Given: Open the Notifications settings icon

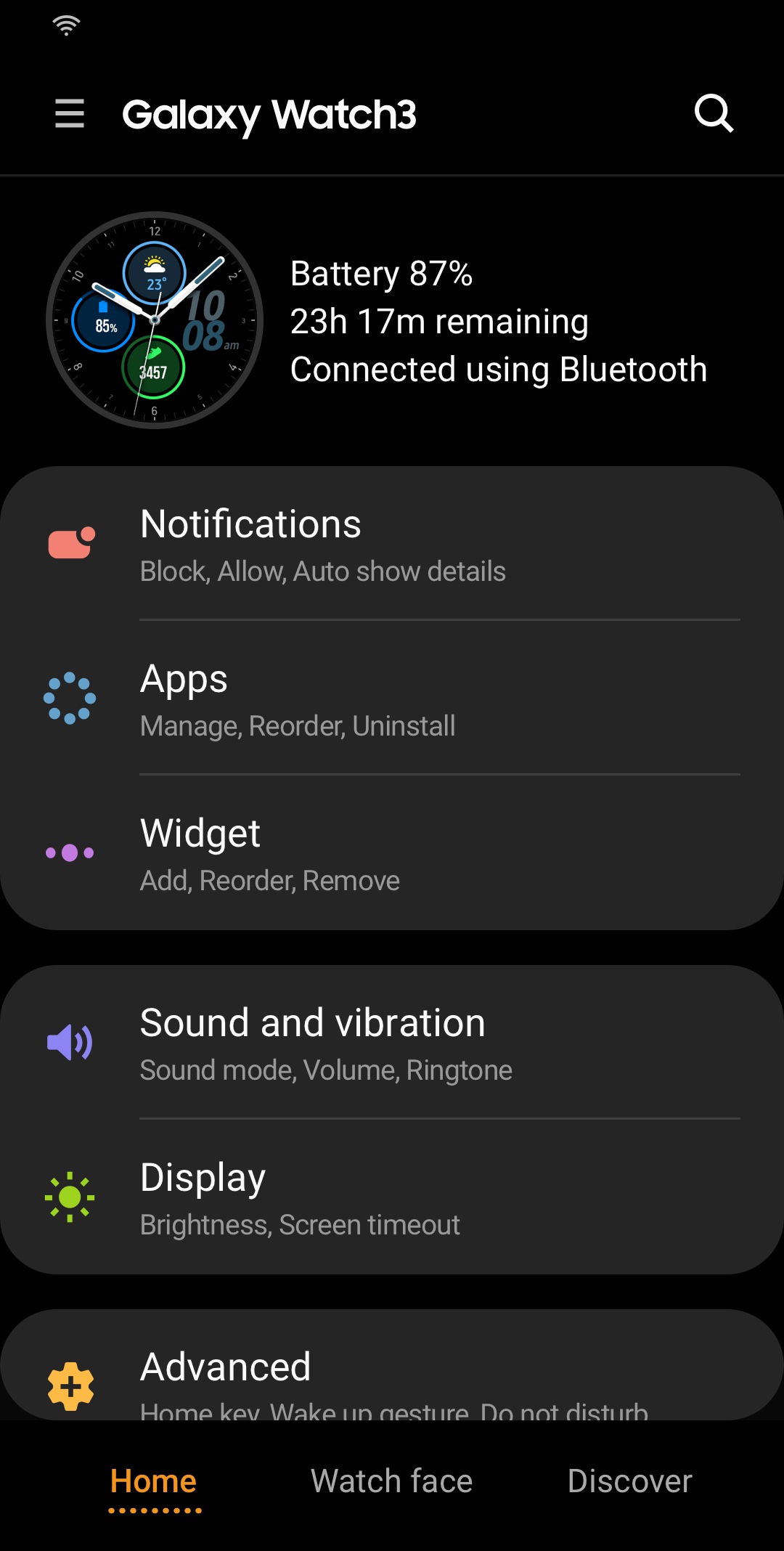Looking at the screenshot, I should [x=70, y=540].
